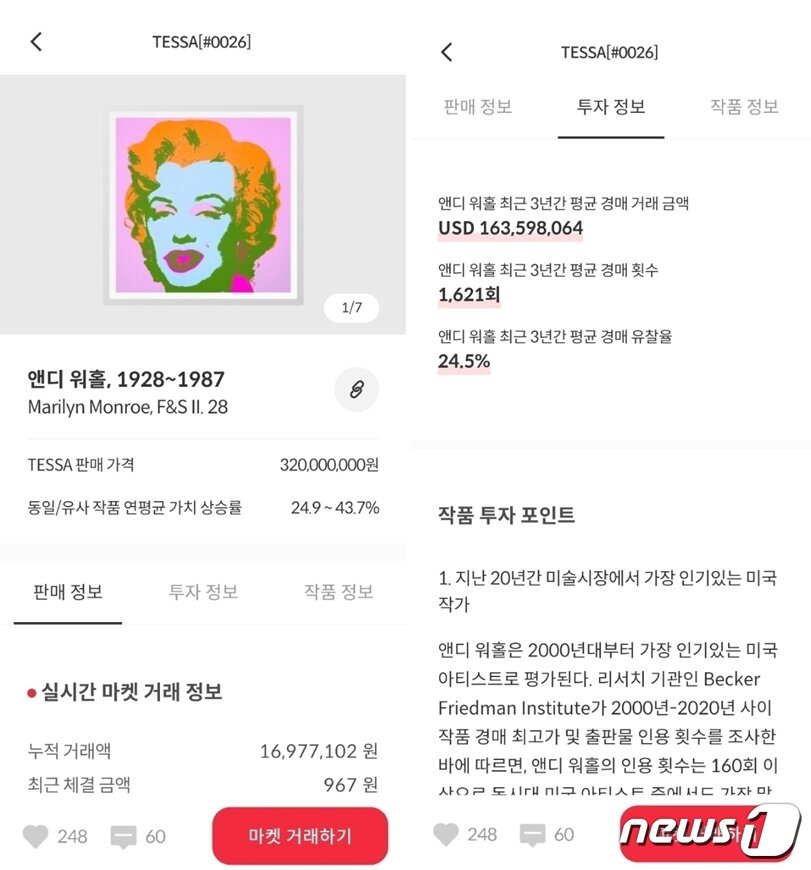Tap the 248 likes count

(72, 835)
